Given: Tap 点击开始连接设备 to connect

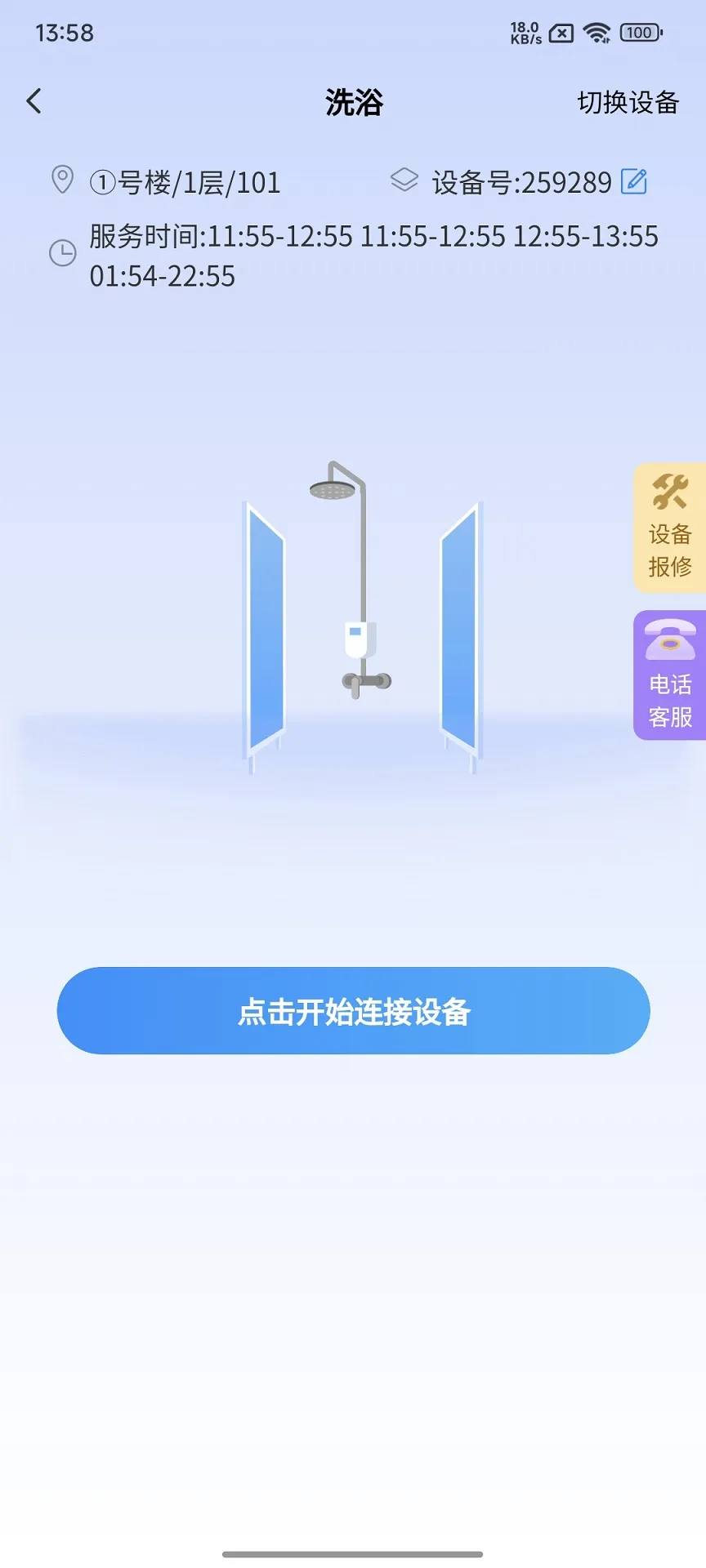Looking at the screenshot, I should tap(353, 1011).
